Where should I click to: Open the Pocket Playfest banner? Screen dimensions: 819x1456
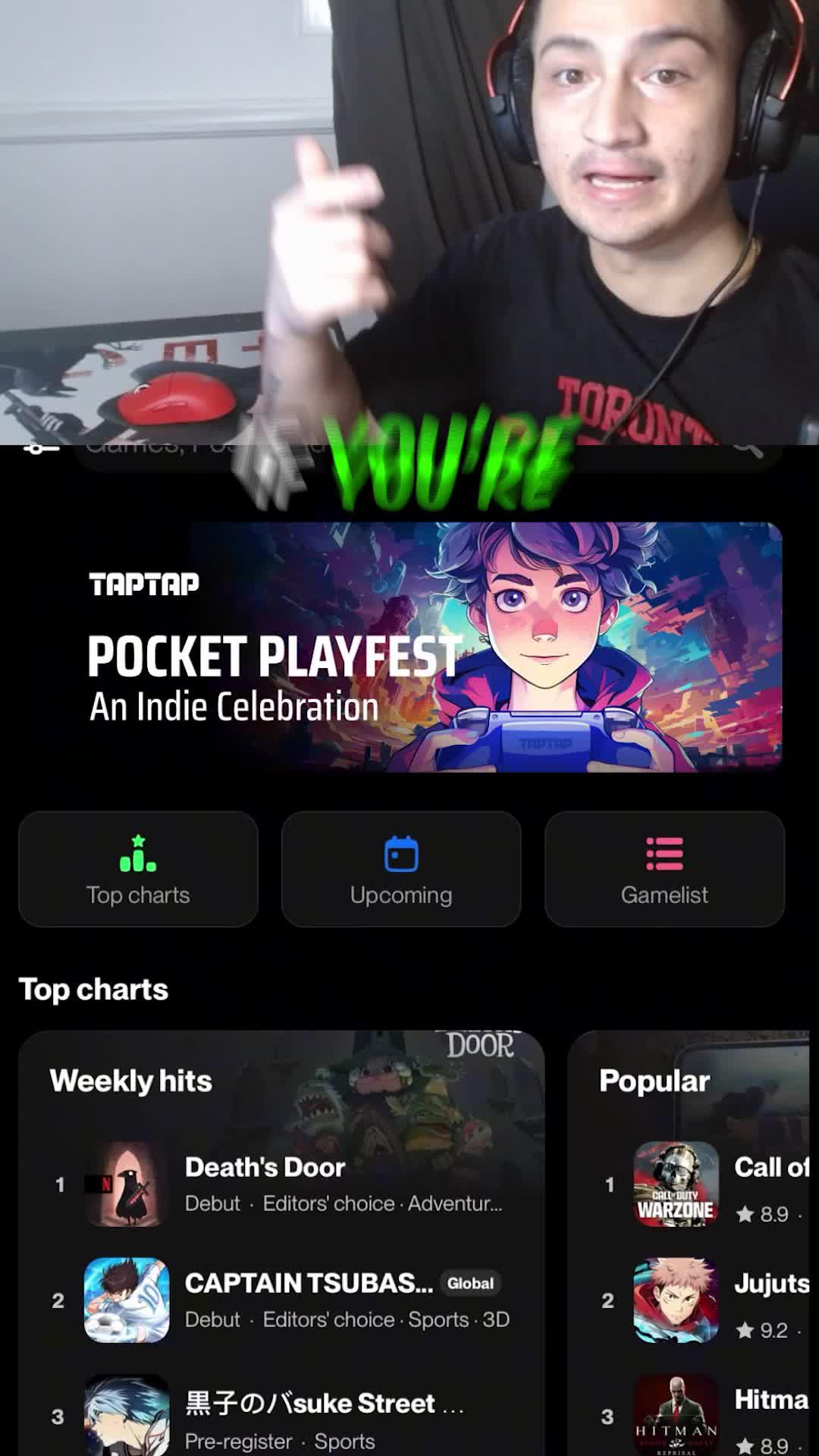pos(434,646)
